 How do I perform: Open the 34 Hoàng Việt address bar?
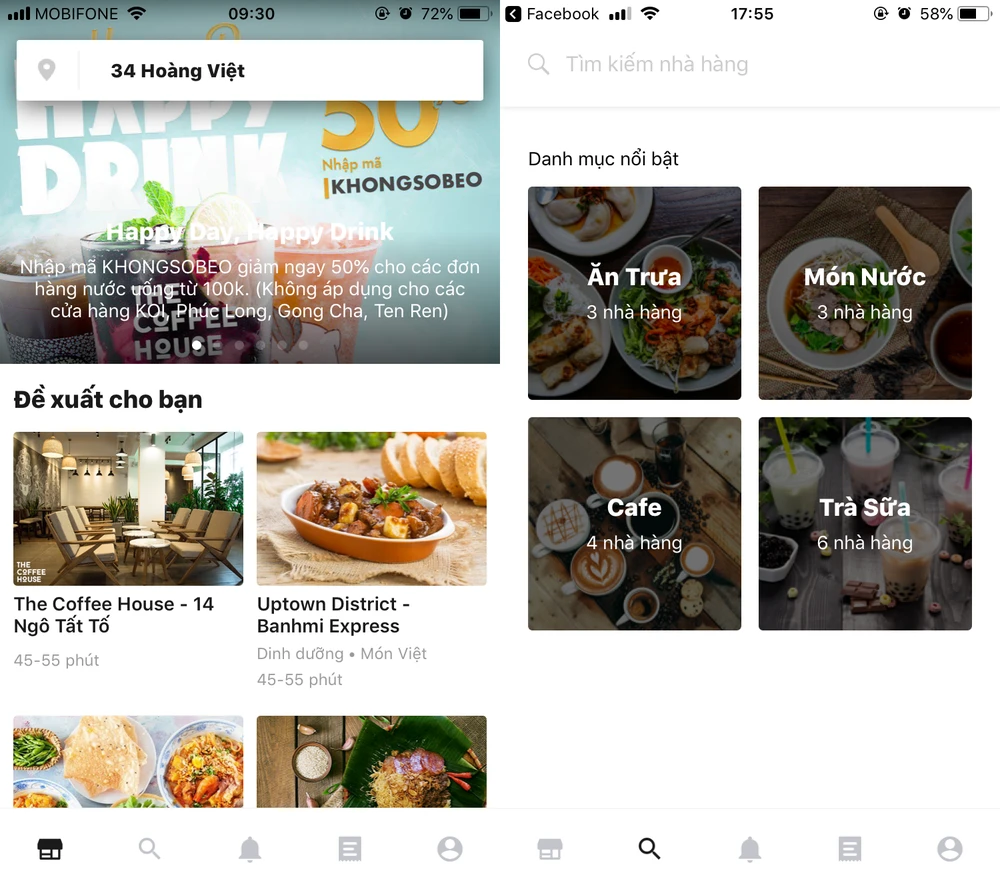pyautogui.click(x=250, y=71)
